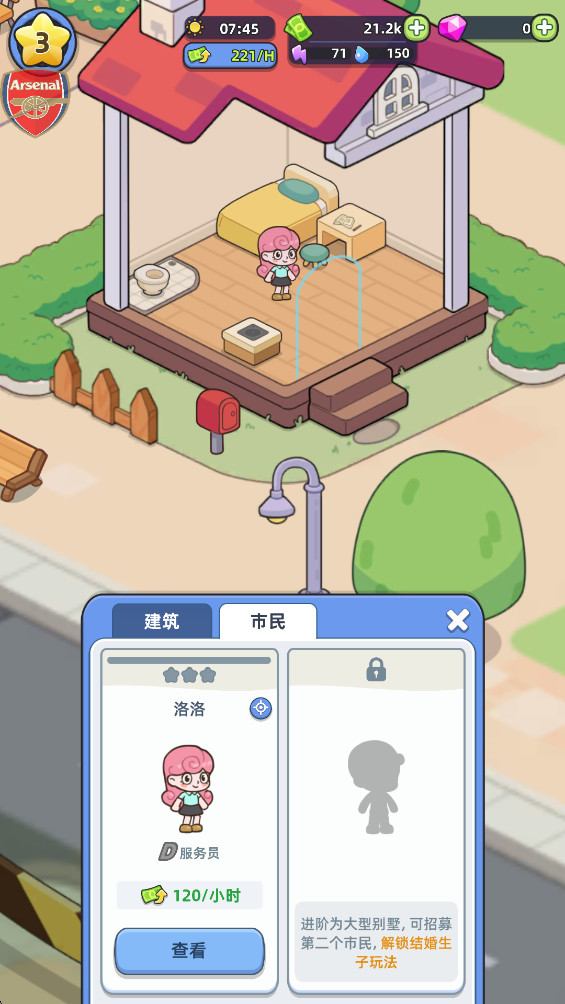This screenshot has width=565, height=1004.
Task: Close the citizen panel
Action: click(457, 620)
